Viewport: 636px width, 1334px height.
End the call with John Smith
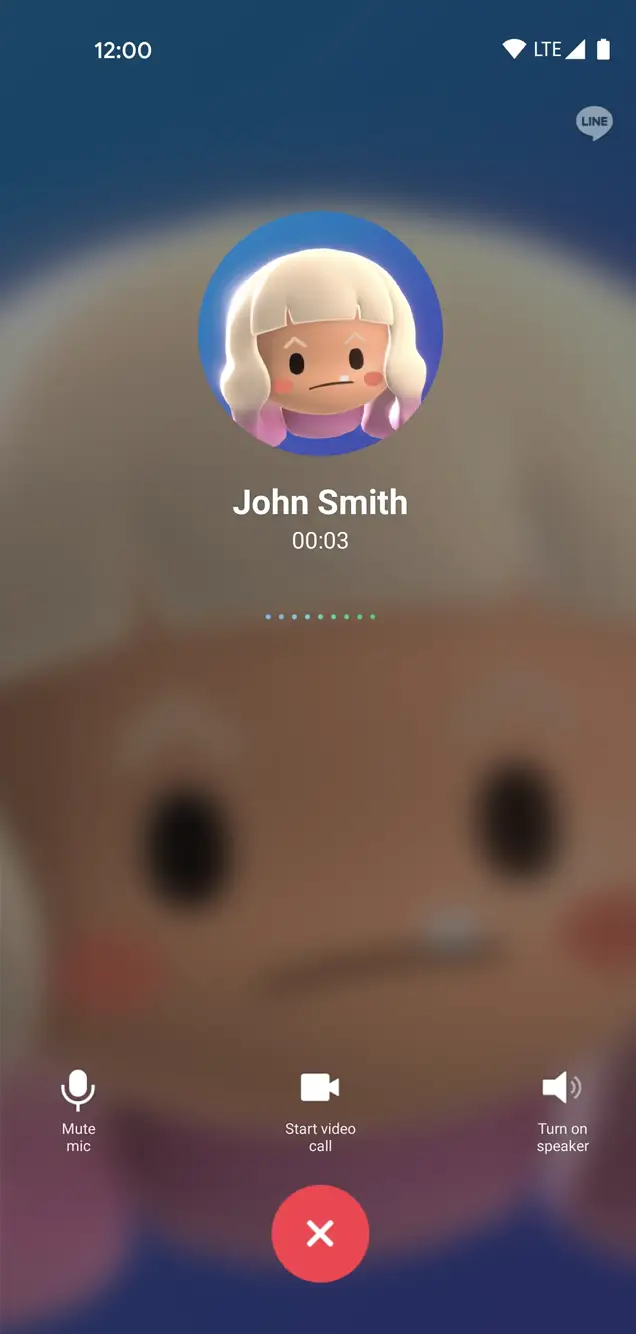point(320,1233)
